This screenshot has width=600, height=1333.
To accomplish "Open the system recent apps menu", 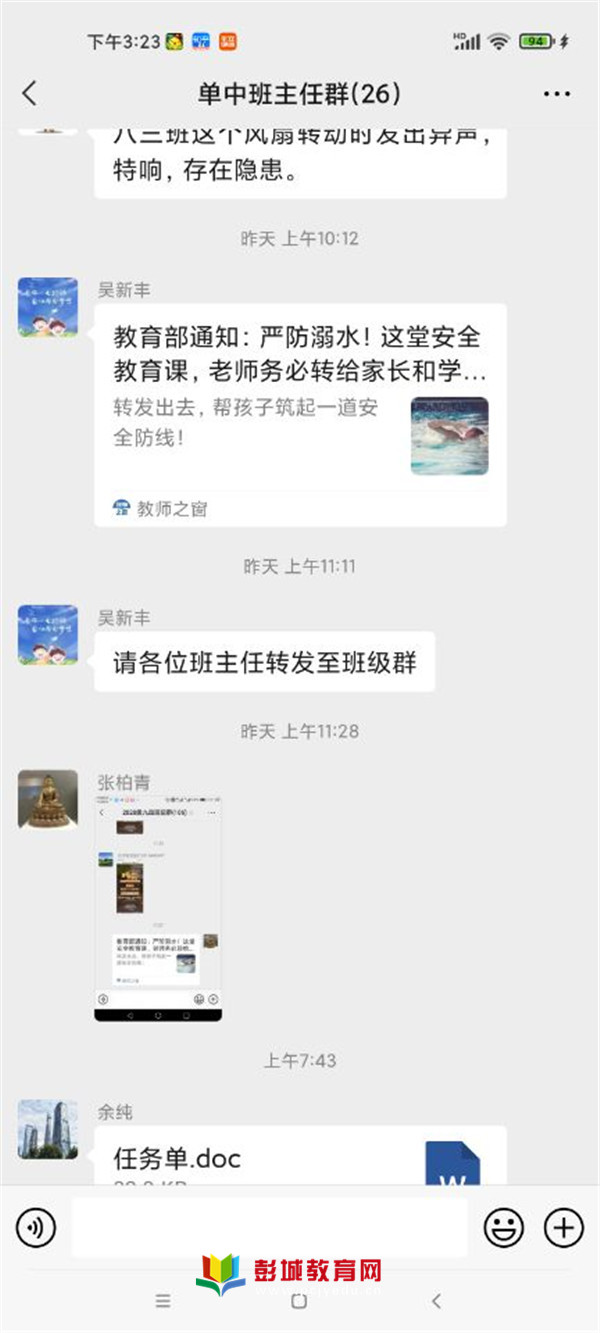I will point(163,1301).
